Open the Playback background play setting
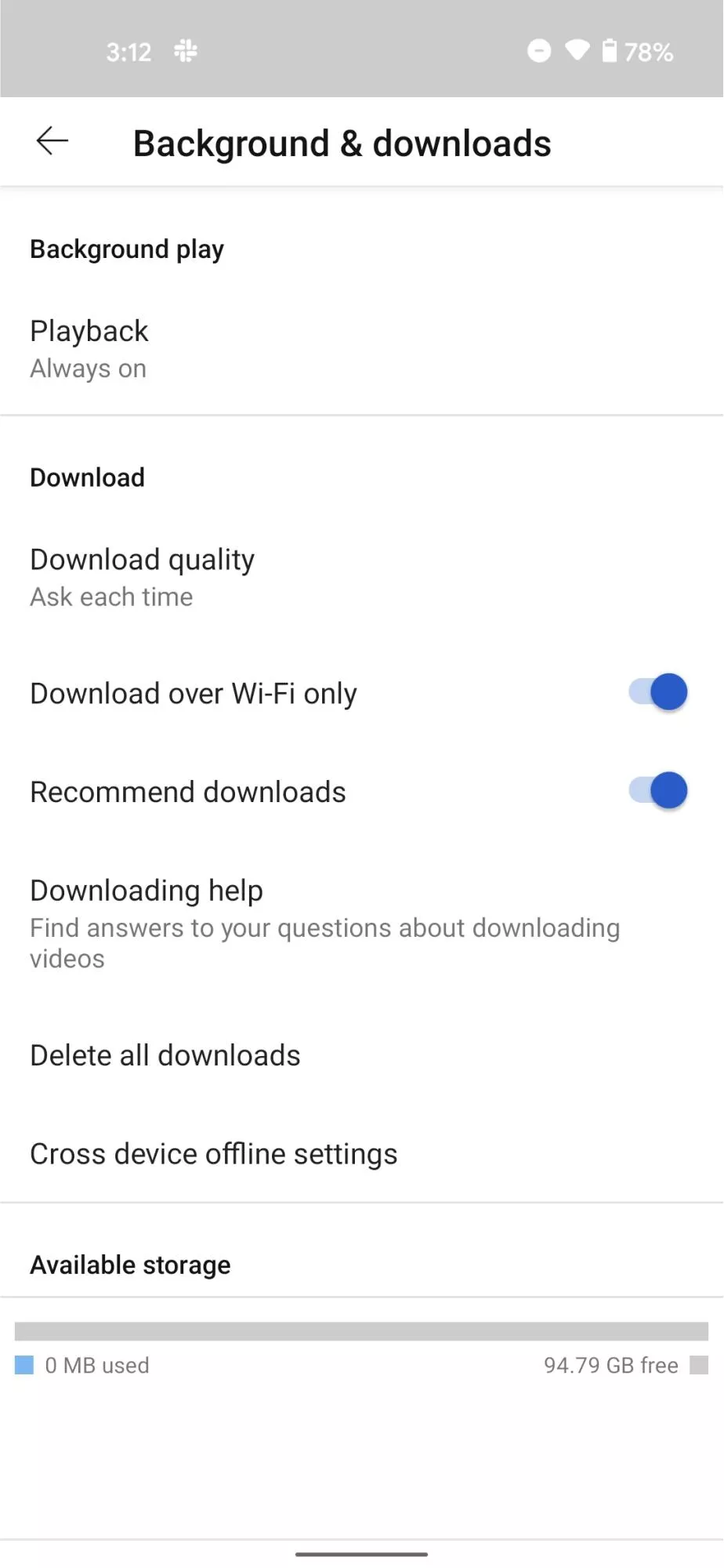Image resolution: width=724 pixels, height=1568 pixels. click(x=362, y=349)
